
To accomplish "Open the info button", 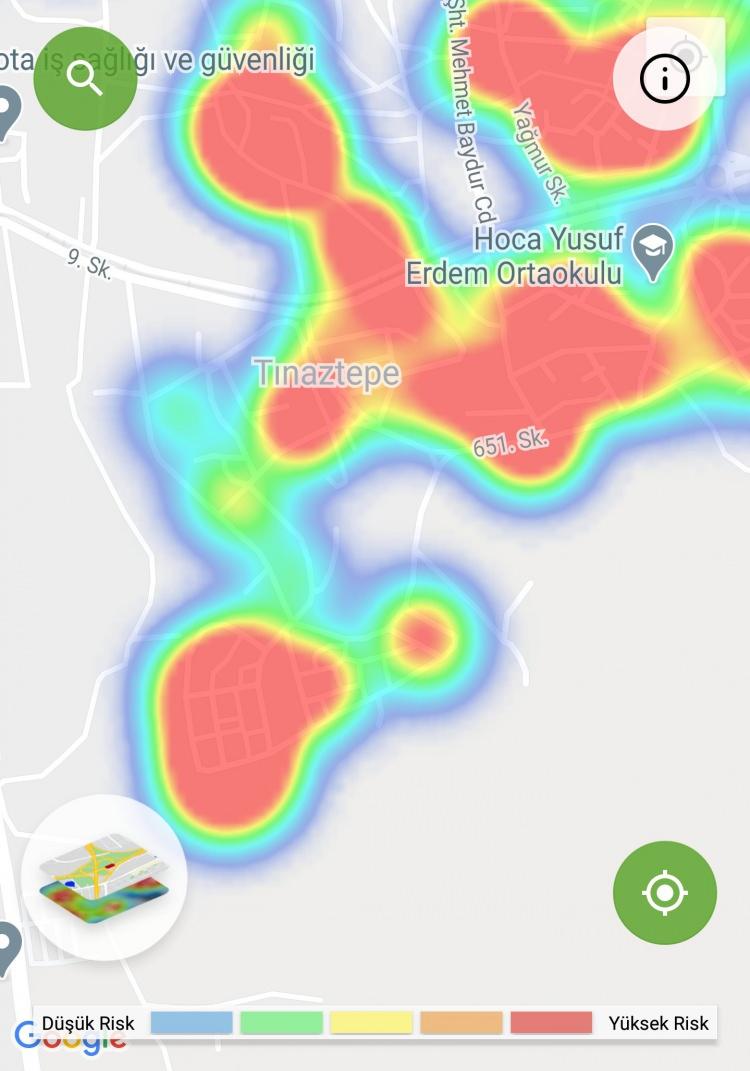I will [665, 80].
